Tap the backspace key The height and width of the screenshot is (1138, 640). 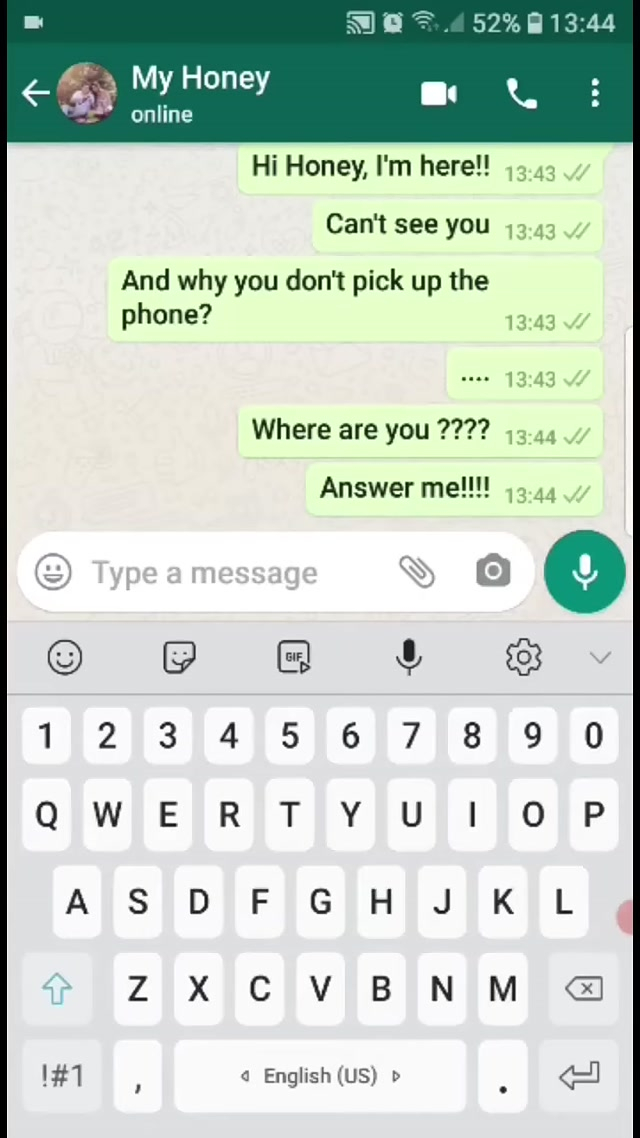coord(583,989)
